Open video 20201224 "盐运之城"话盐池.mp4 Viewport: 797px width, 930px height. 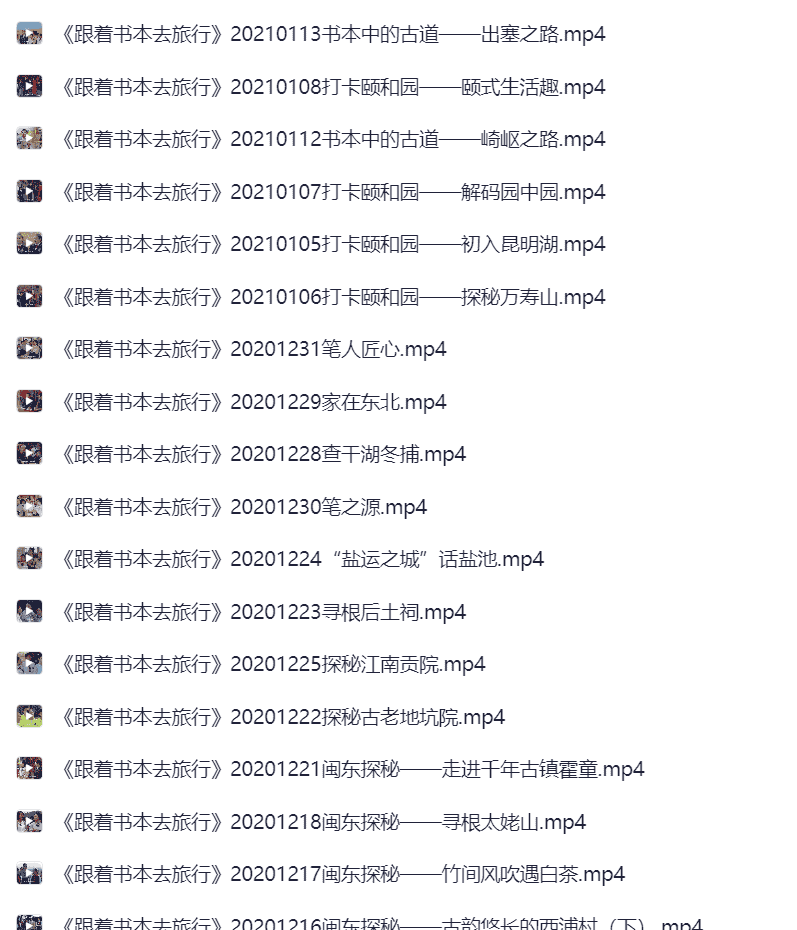pyautogui.click(x=301, y=560)
